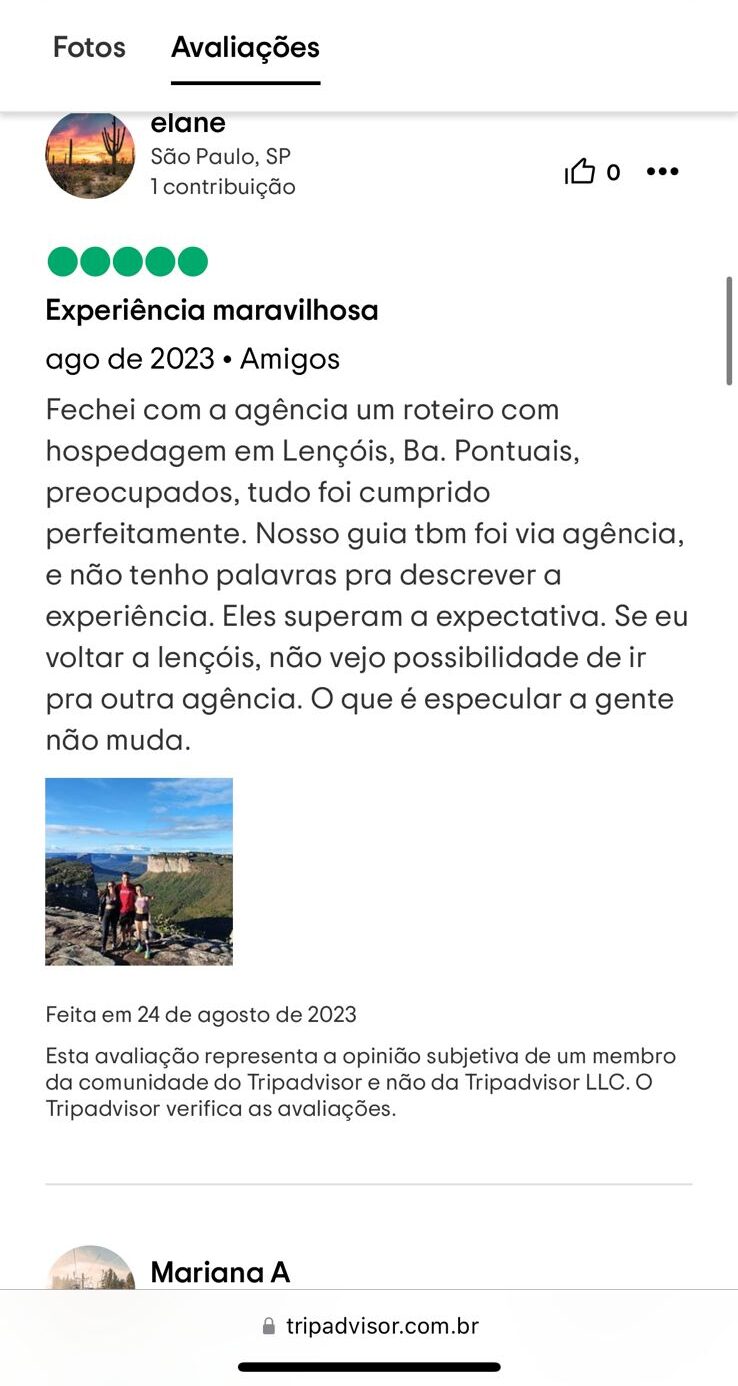738x1386 pixels.
Task: Switch to the Fotos tab
Action: 89,47
